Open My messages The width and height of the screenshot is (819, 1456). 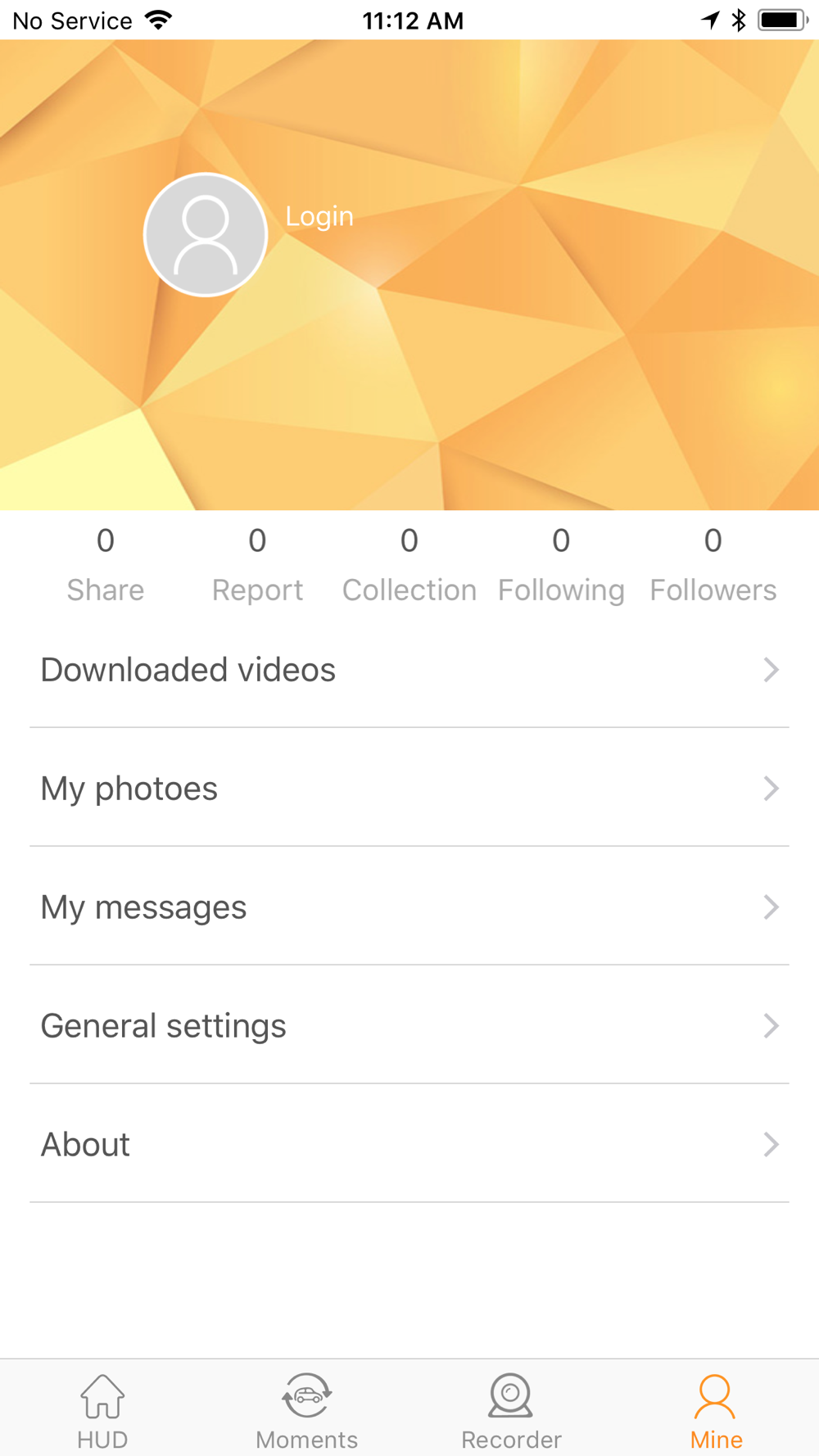point(409,907)
